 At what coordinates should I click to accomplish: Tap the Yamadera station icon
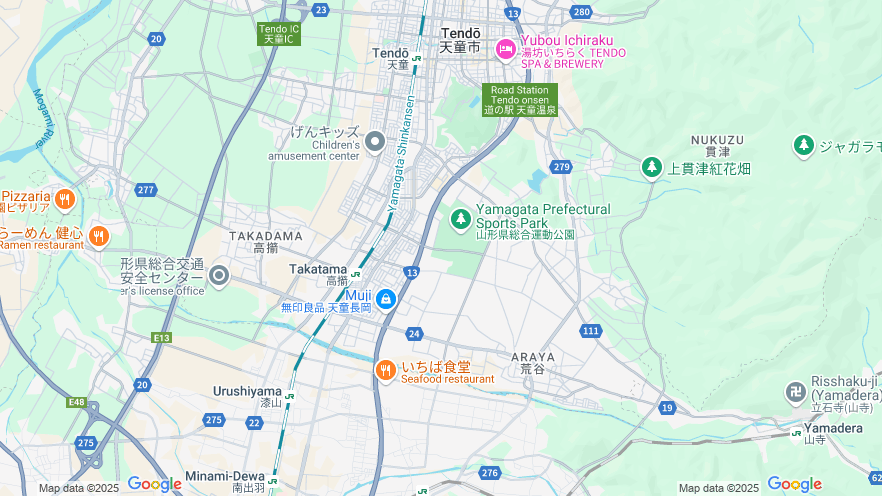coord(797,435)
